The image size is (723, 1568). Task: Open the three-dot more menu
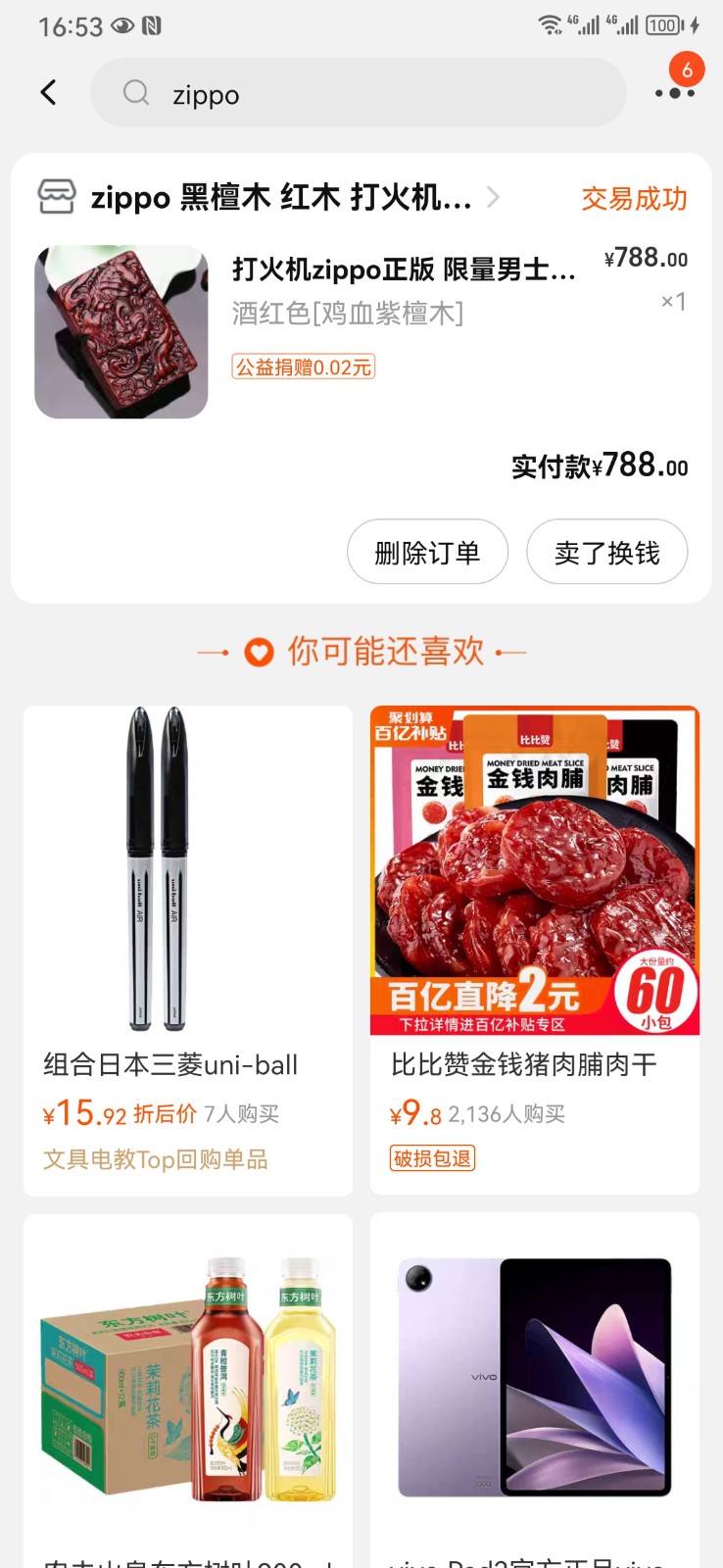click(x=674, y=93)
